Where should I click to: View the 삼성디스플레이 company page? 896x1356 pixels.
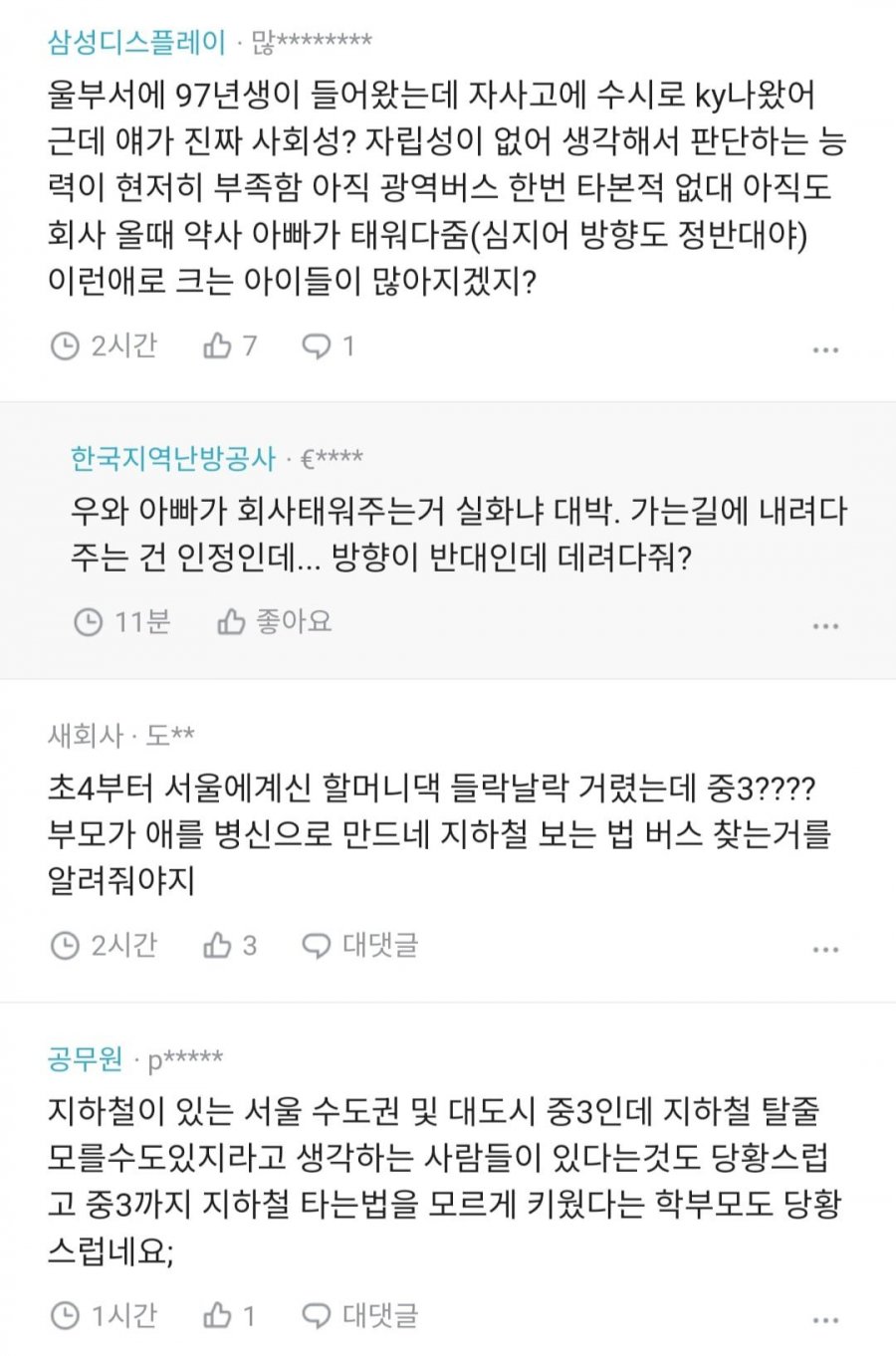[137, 42]
